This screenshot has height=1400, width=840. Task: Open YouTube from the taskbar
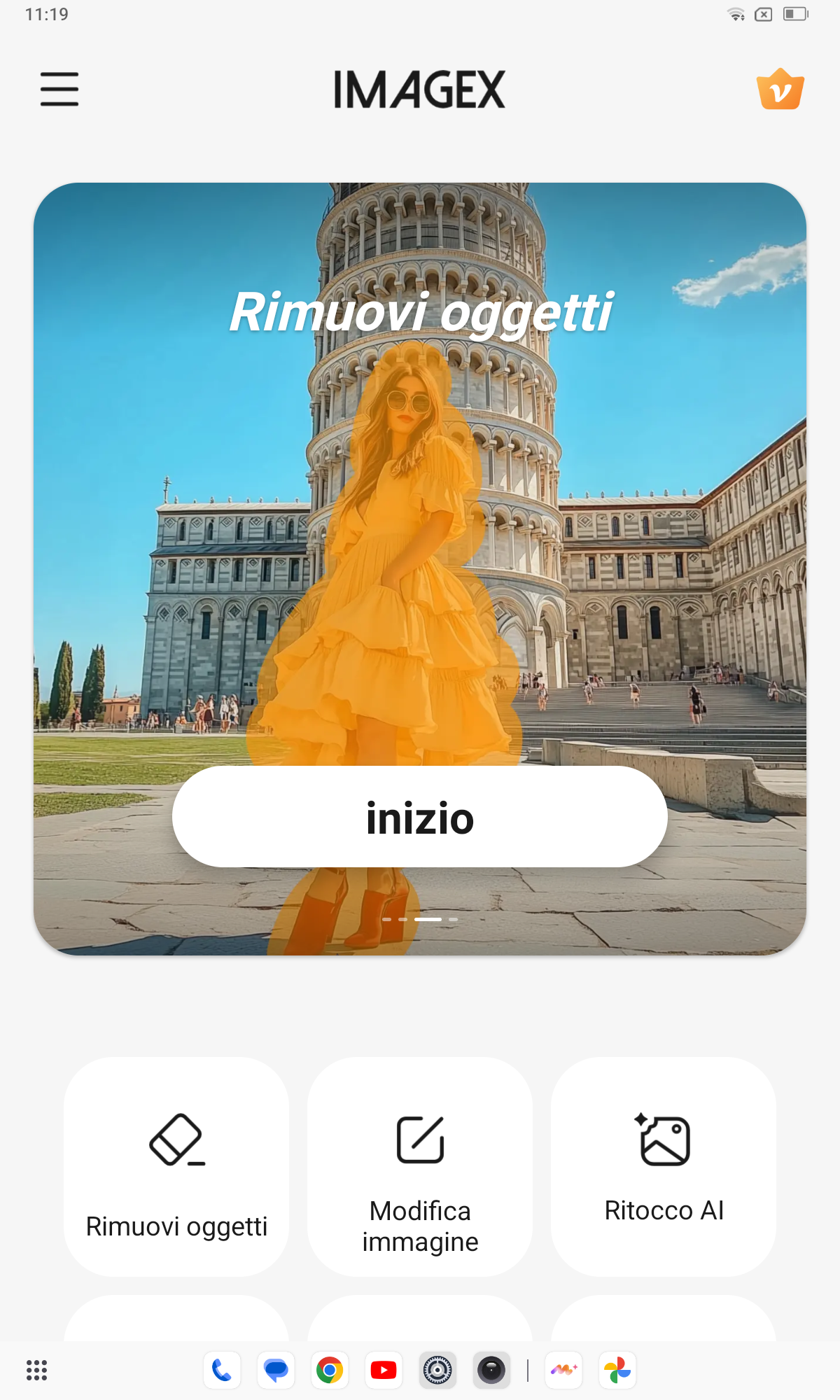pos(384,1370)
